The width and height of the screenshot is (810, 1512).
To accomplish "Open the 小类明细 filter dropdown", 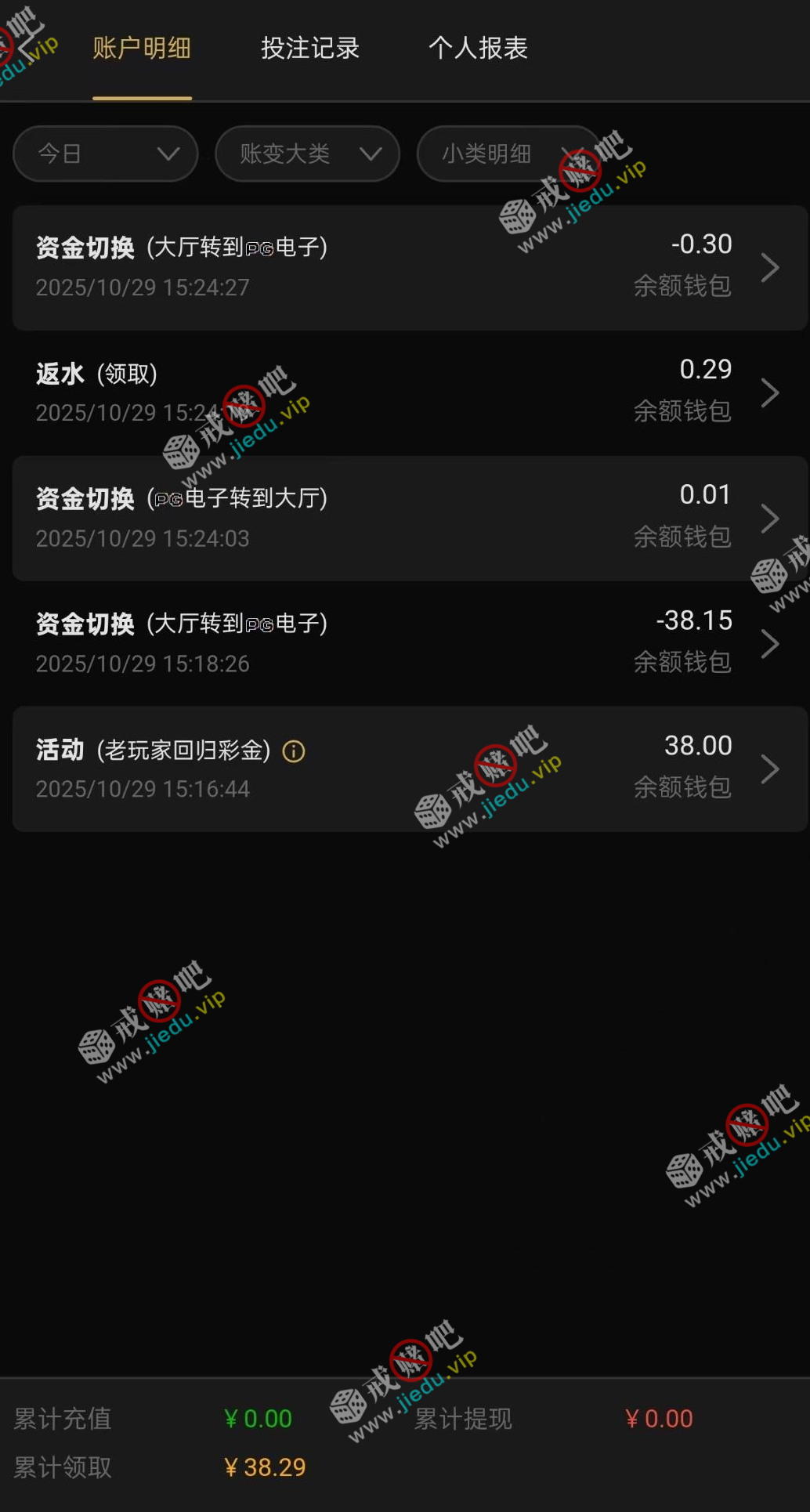I will [x=508, y=154].
